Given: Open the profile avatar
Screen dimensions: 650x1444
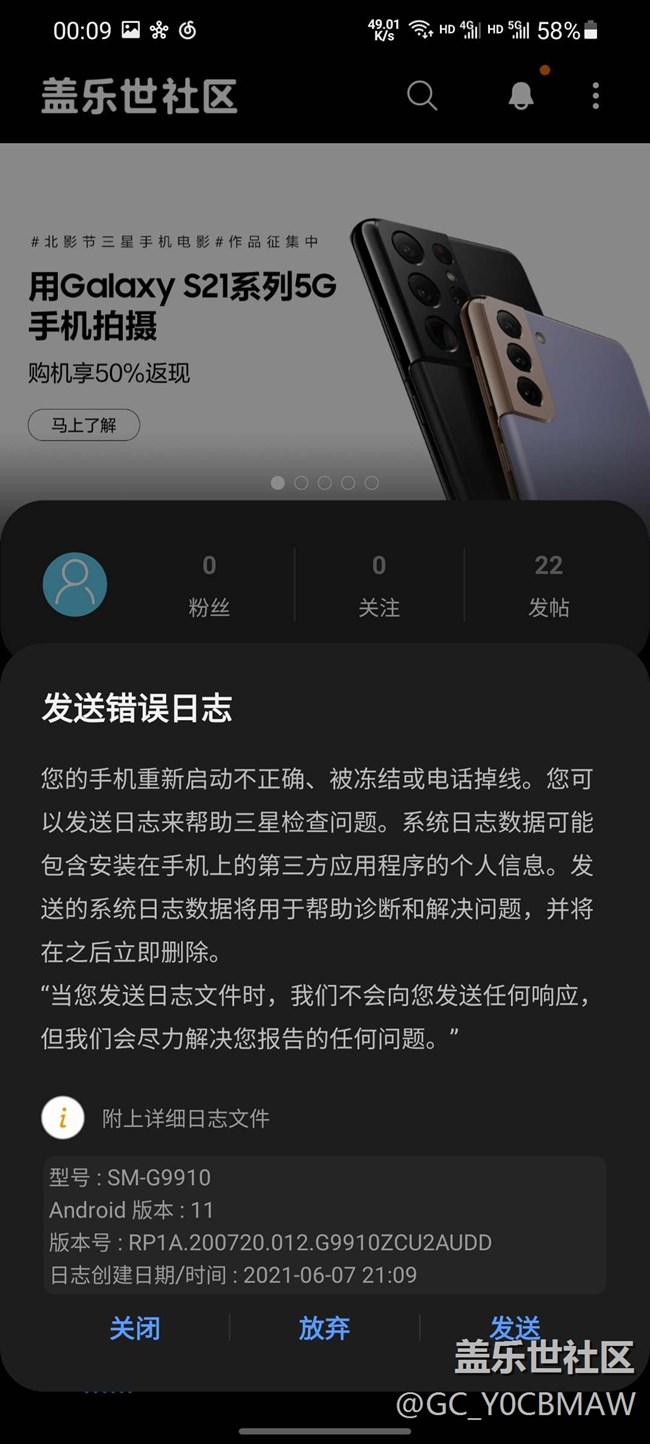Looking at the screenshot, I should pos(75,584).
